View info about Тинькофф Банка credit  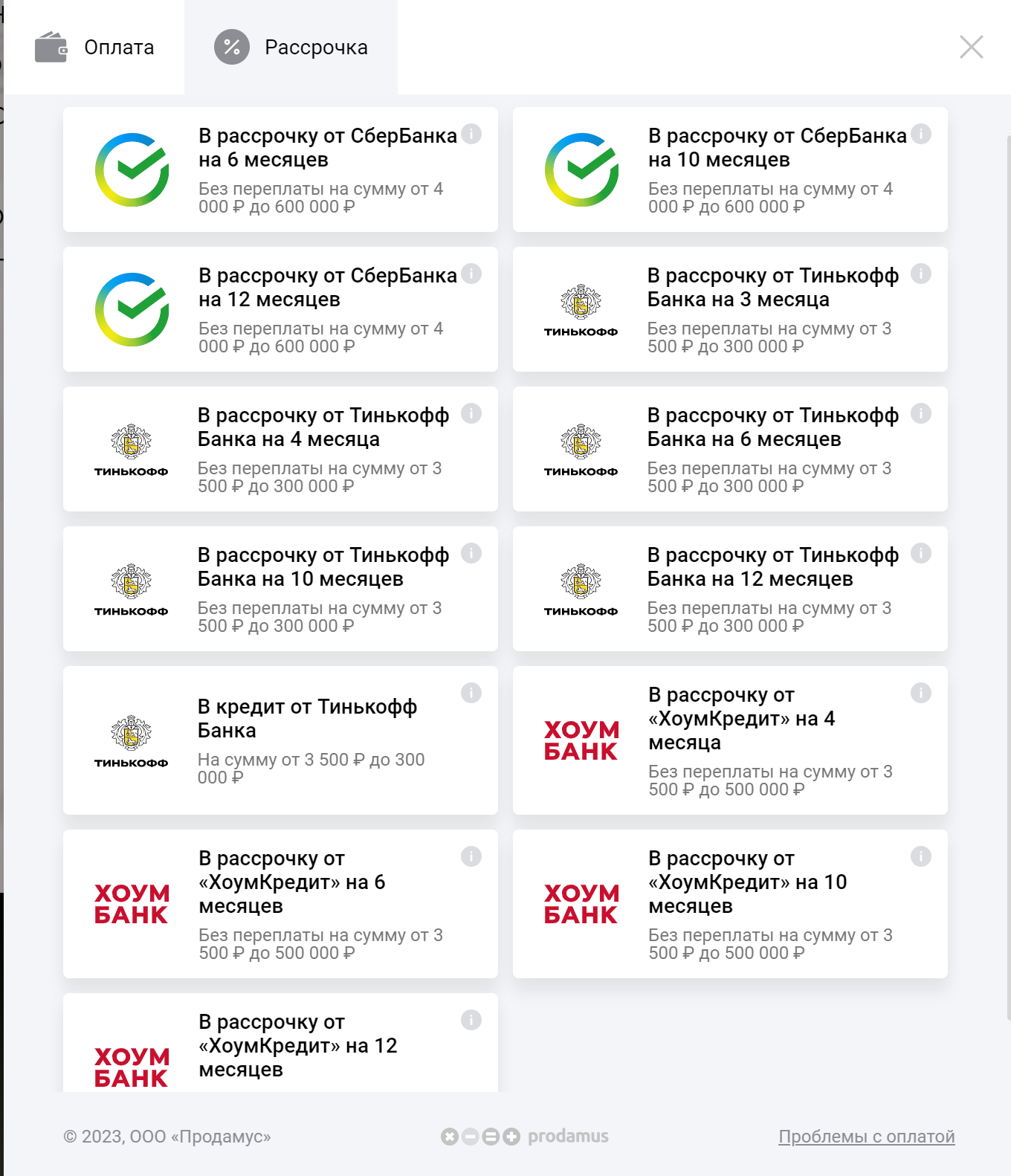click(471, 693)
